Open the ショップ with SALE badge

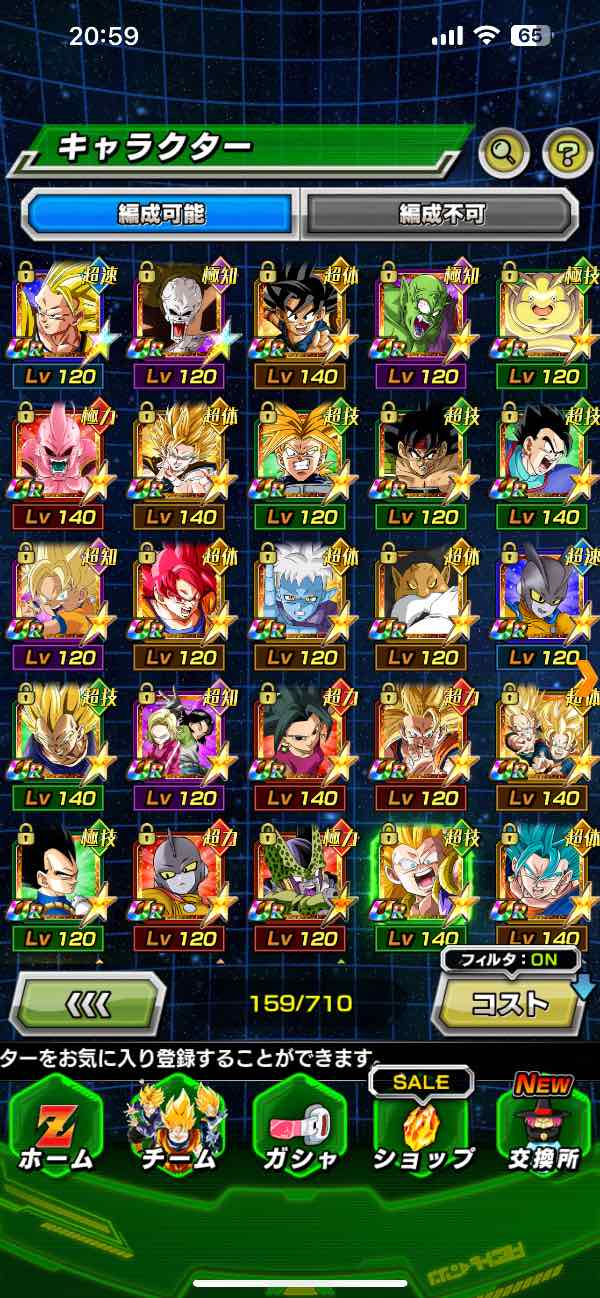[x=422, y=1125]
